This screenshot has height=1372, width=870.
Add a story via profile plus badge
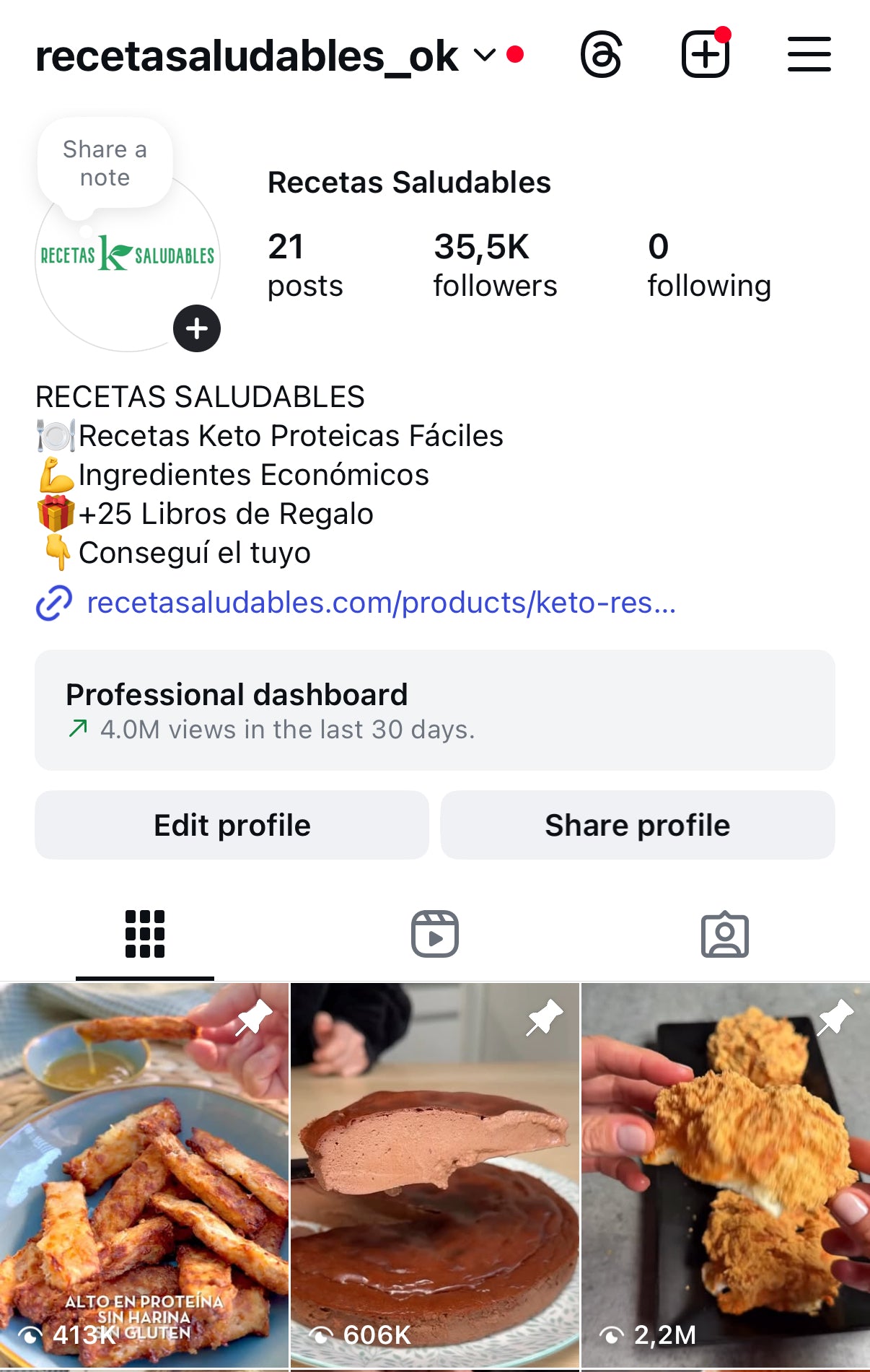pyautogui.click(x=197, y=329)
